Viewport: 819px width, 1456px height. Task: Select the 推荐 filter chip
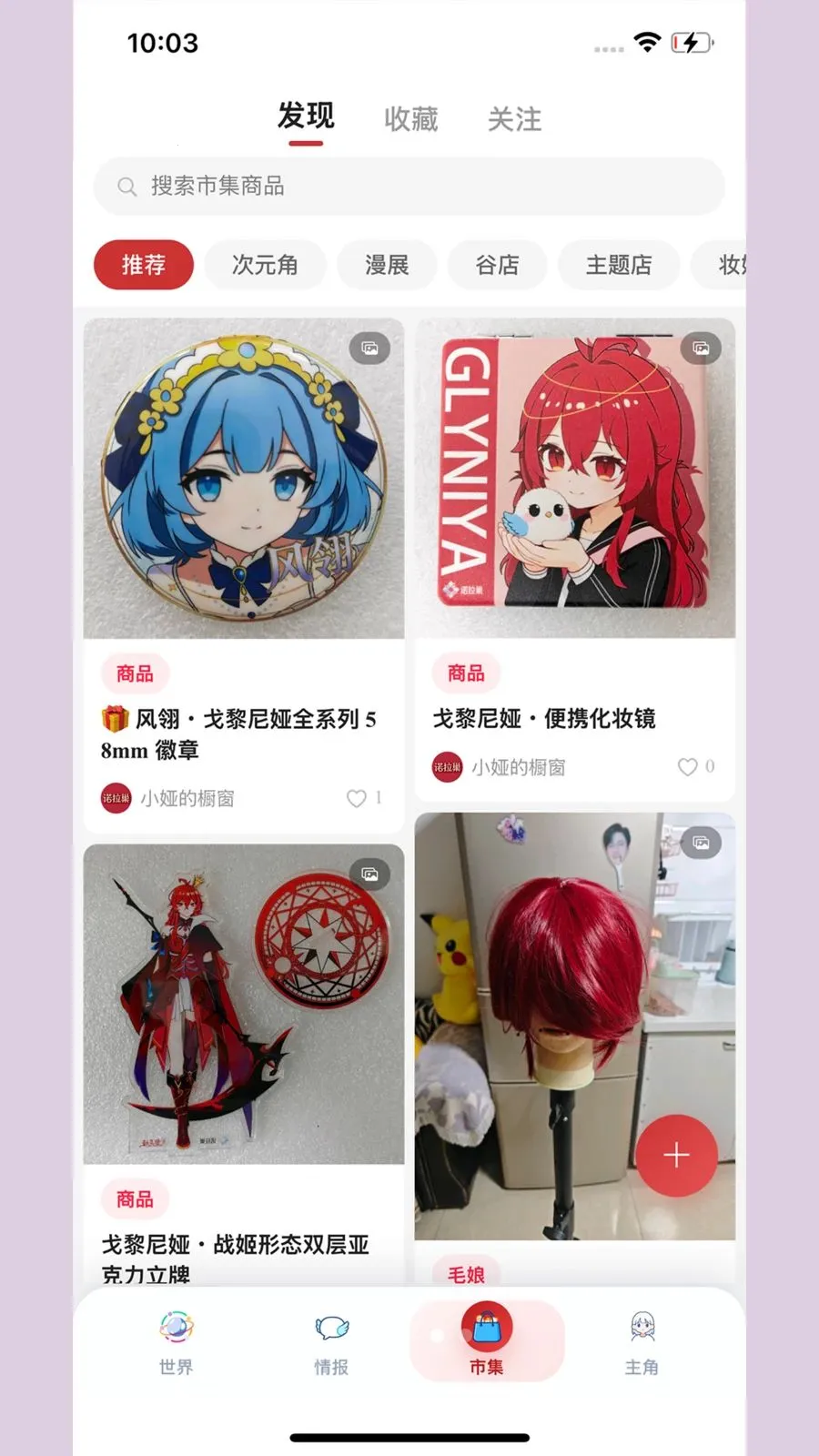(x=144, y=265)
